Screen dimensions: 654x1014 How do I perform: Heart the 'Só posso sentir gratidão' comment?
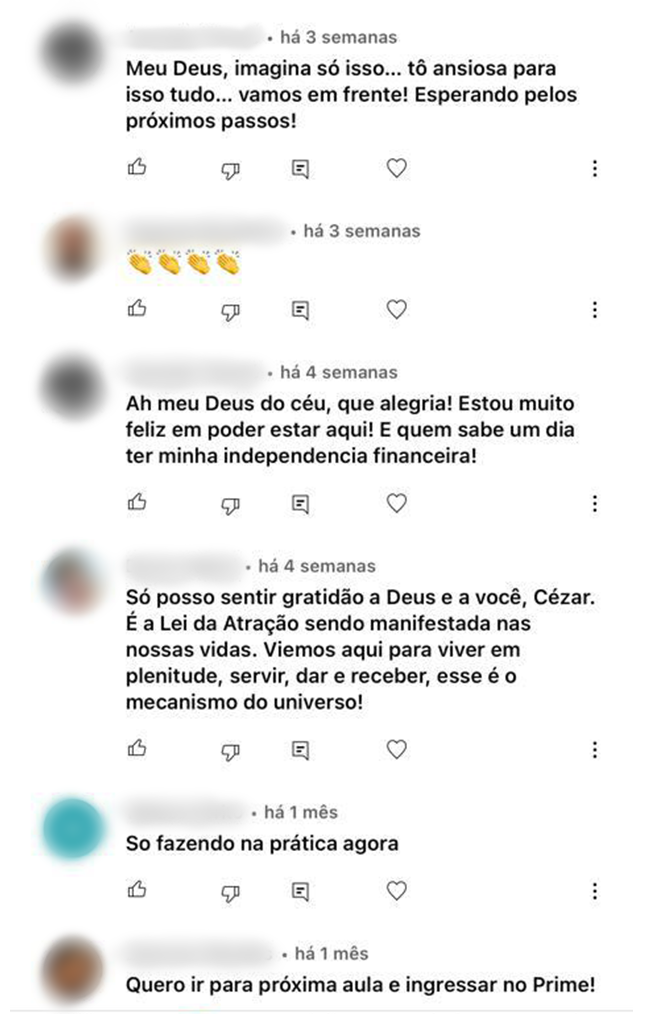(396, 748)
